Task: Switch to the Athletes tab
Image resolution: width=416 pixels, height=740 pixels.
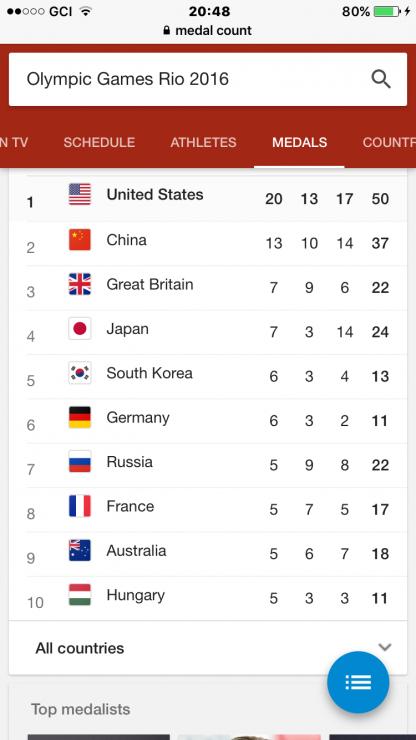Action: (x=203, y=142)
